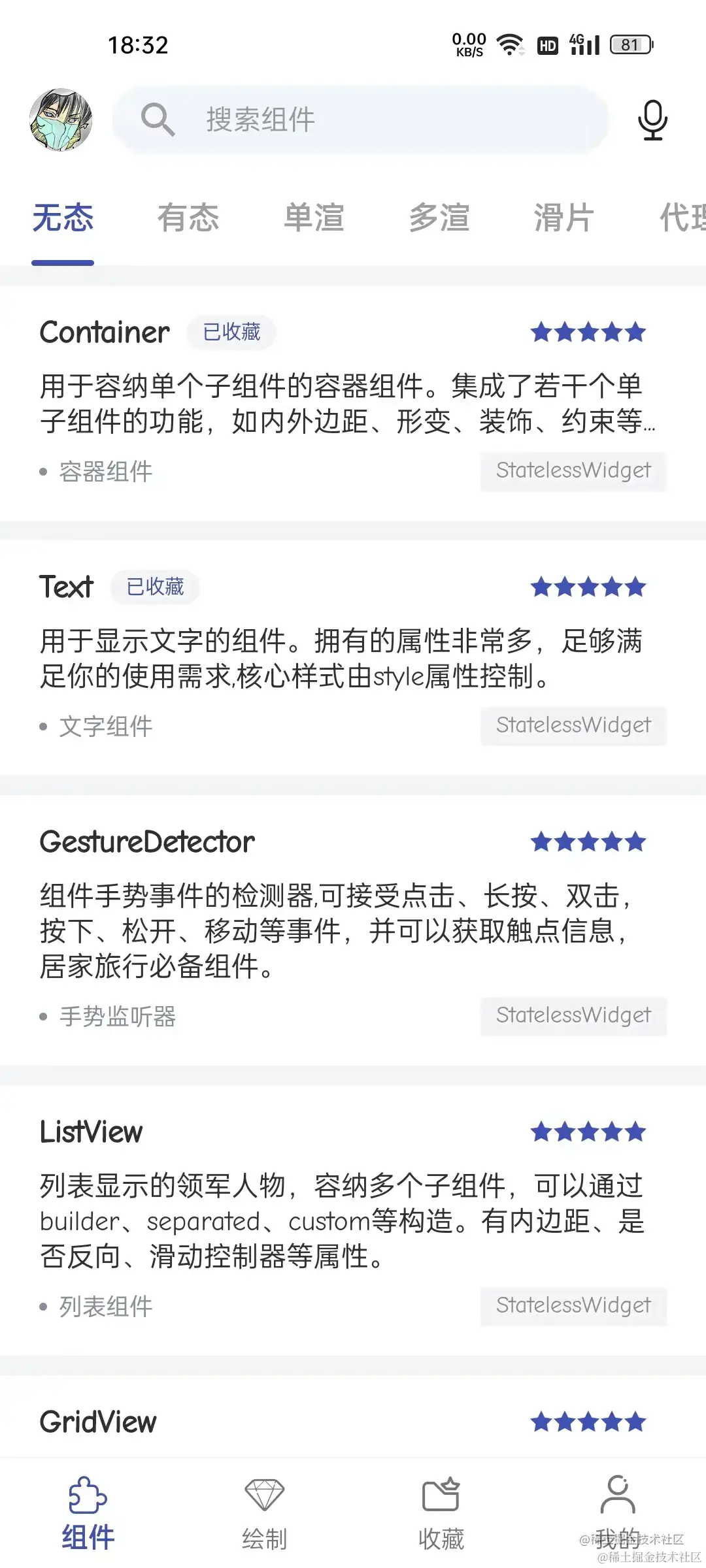Go to the 滑片 tab

coord(563,218)
